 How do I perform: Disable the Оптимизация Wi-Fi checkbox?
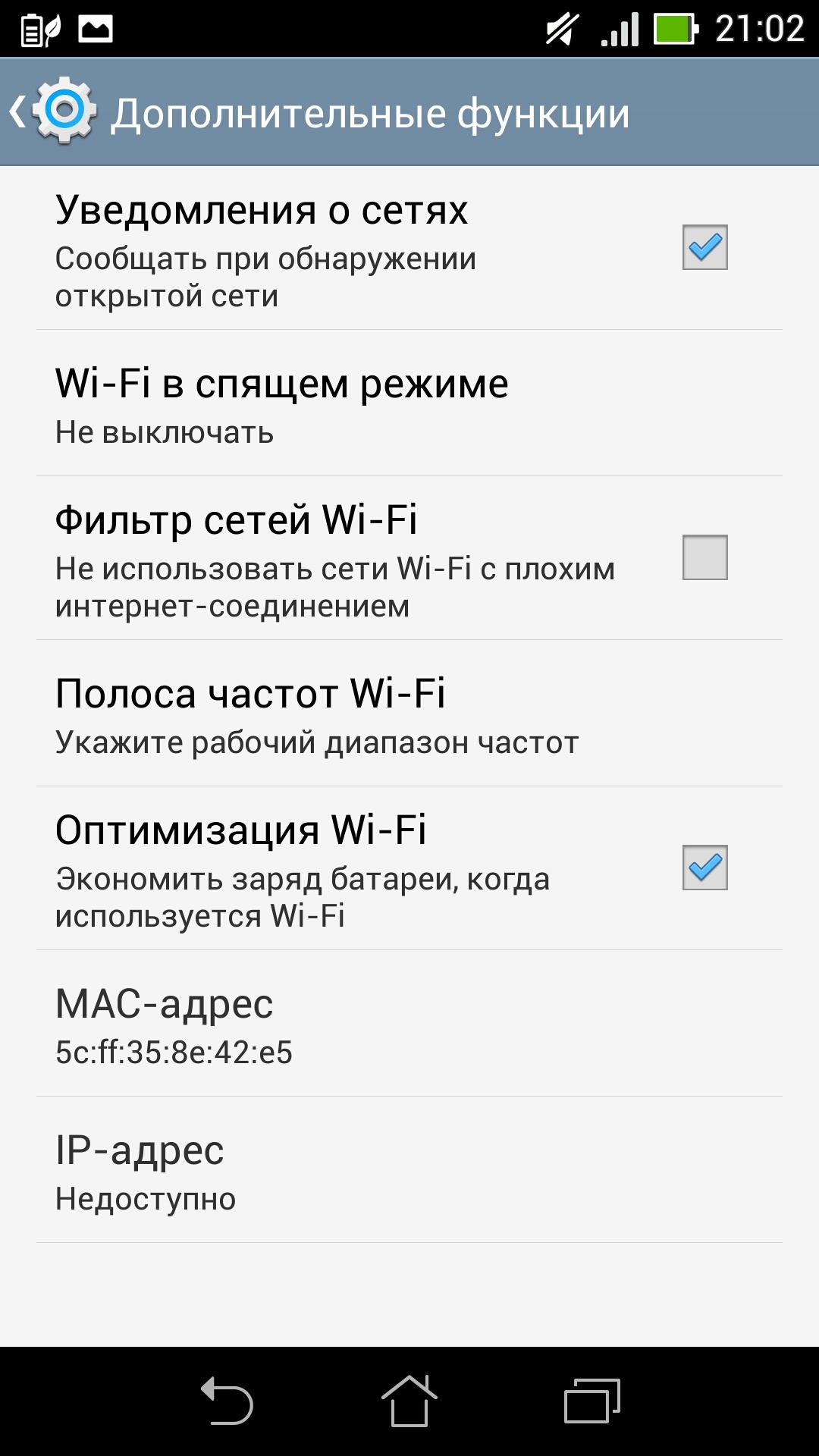point(704,868)
